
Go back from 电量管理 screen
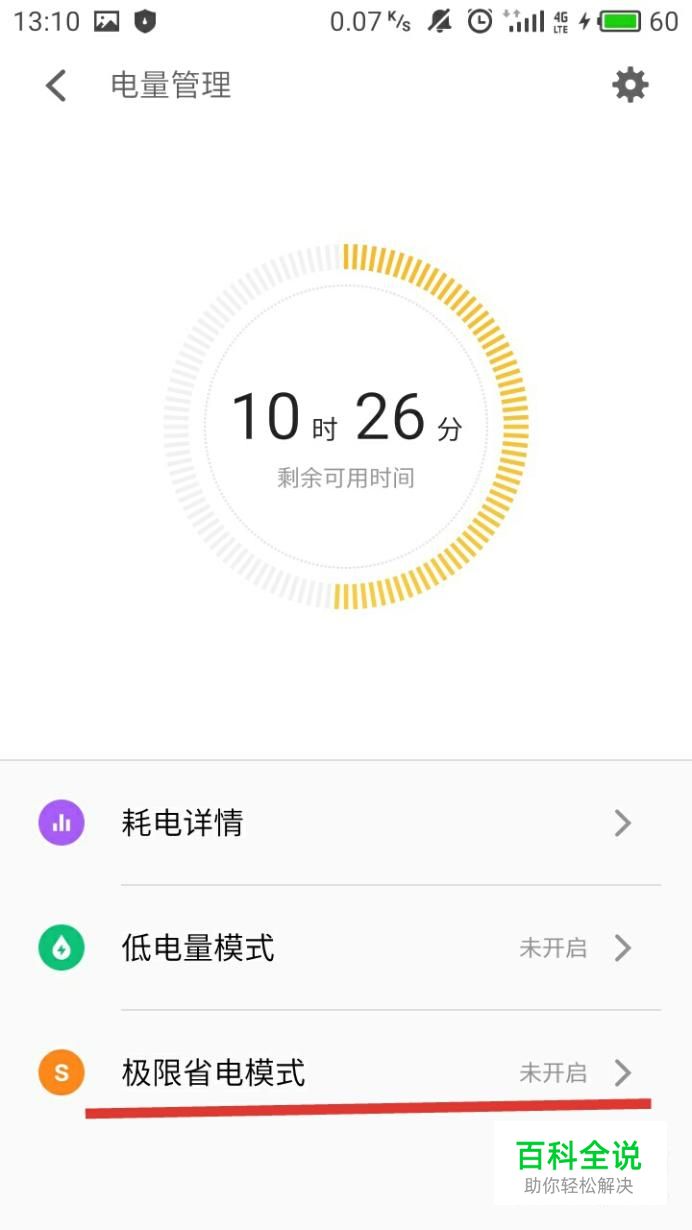(x=56, y=86)
